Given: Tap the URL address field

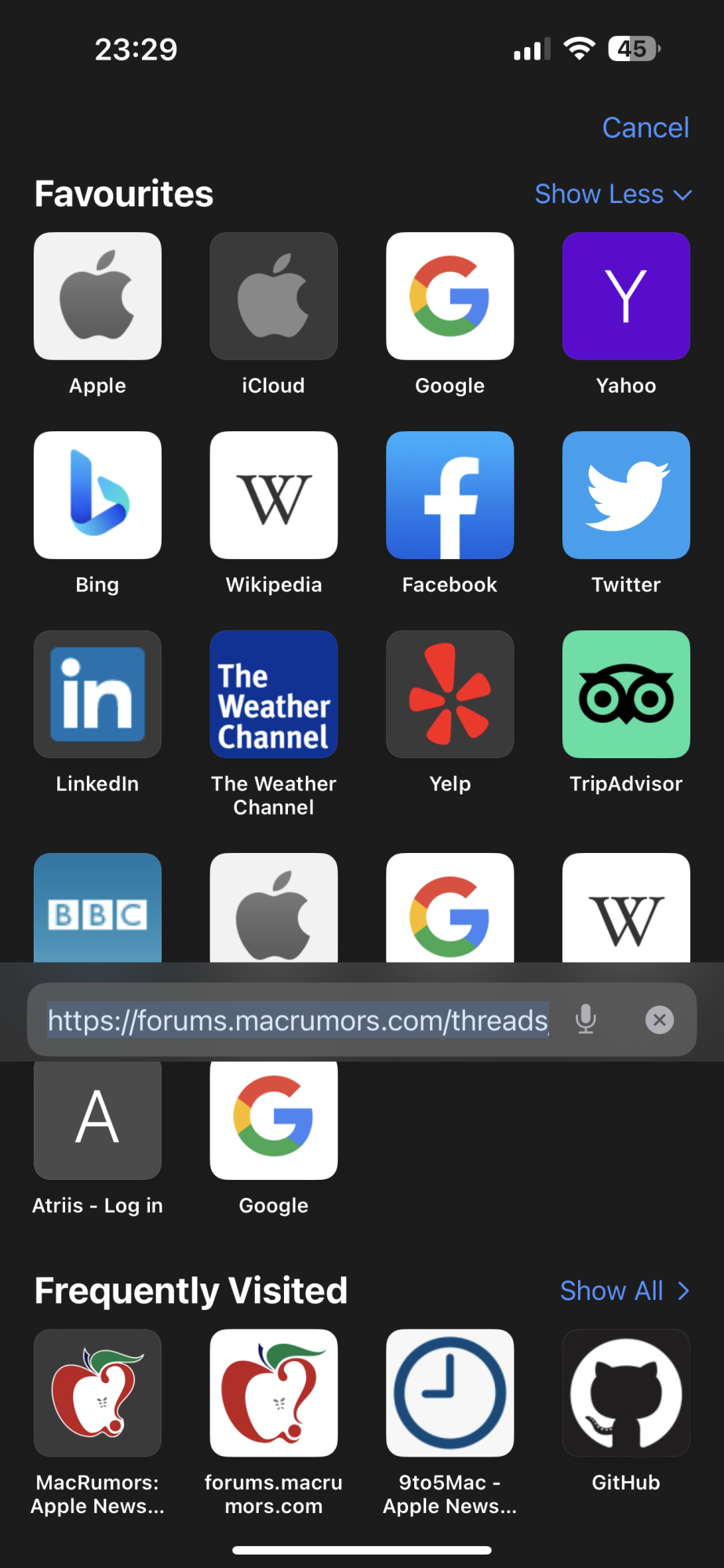Looking at the screenshot, I should [x=298, y=1020].
